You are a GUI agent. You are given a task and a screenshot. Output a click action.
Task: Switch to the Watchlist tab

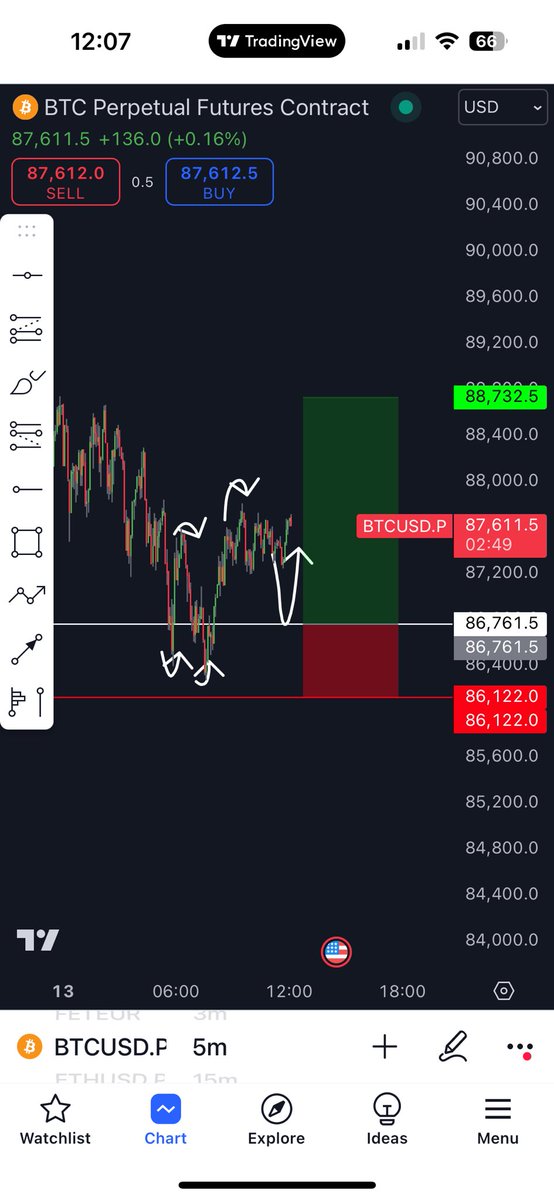(55, 1119)
